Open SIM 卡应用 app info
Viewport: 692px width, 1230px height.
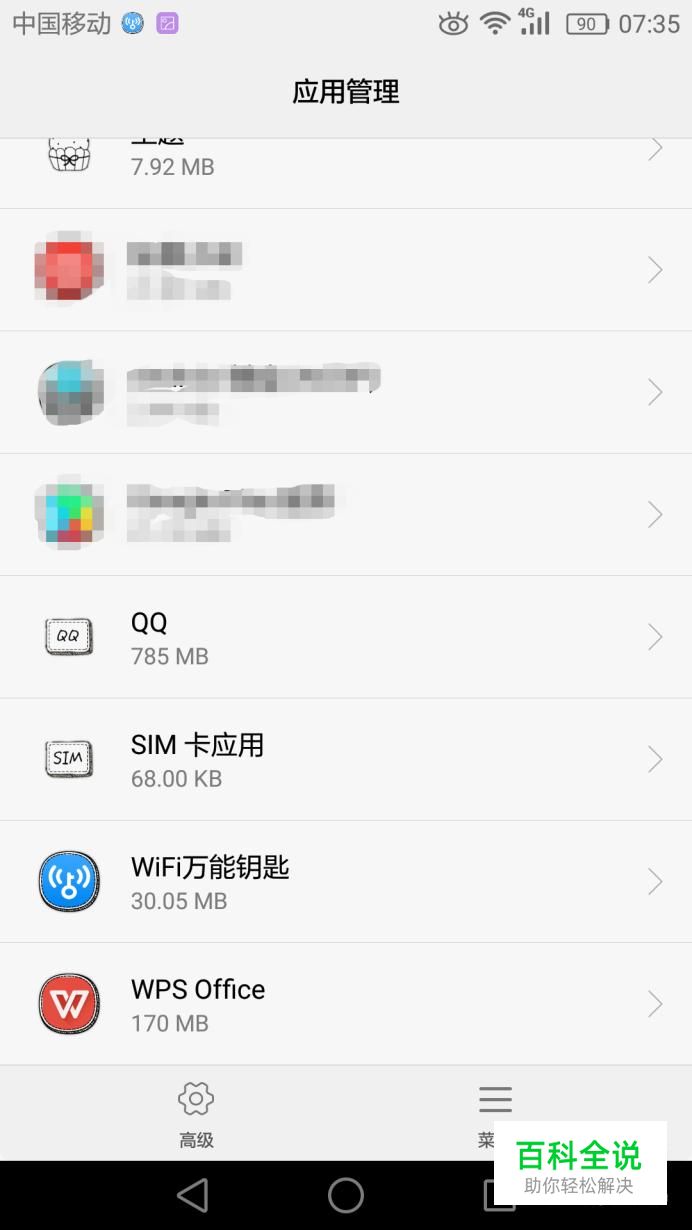pos(345,759)
